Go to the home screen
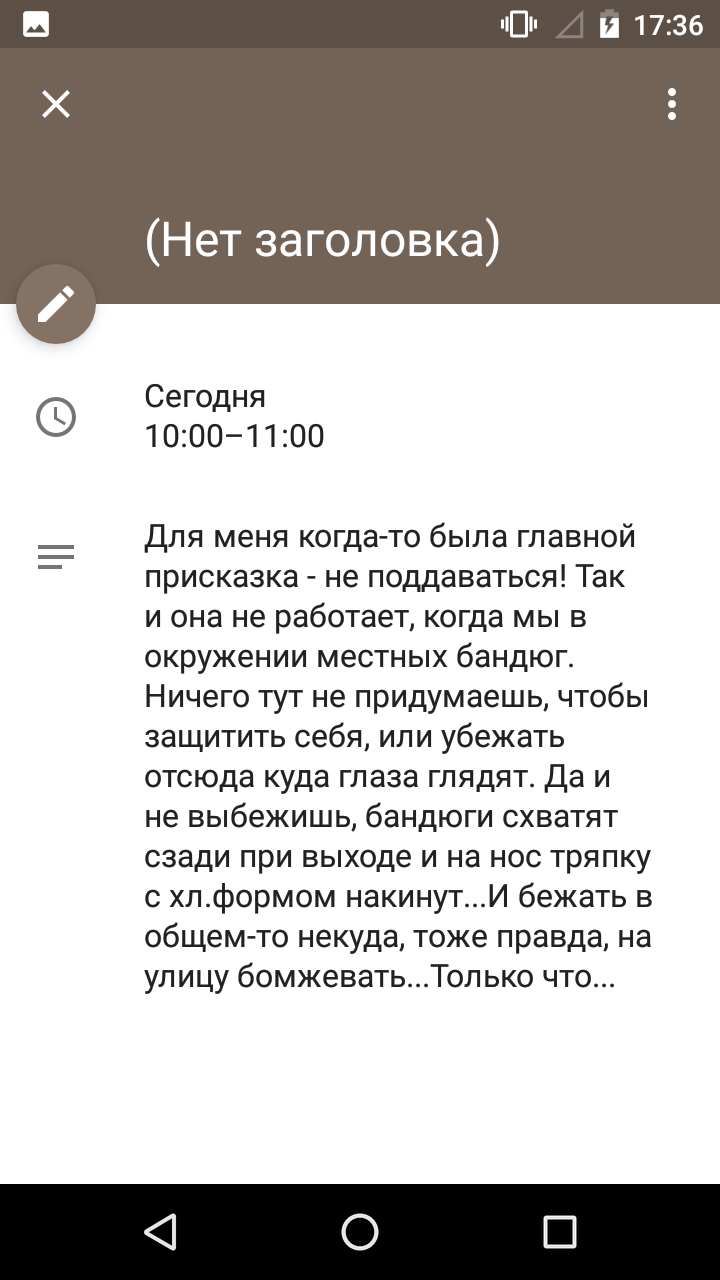 pos(360,1232)
